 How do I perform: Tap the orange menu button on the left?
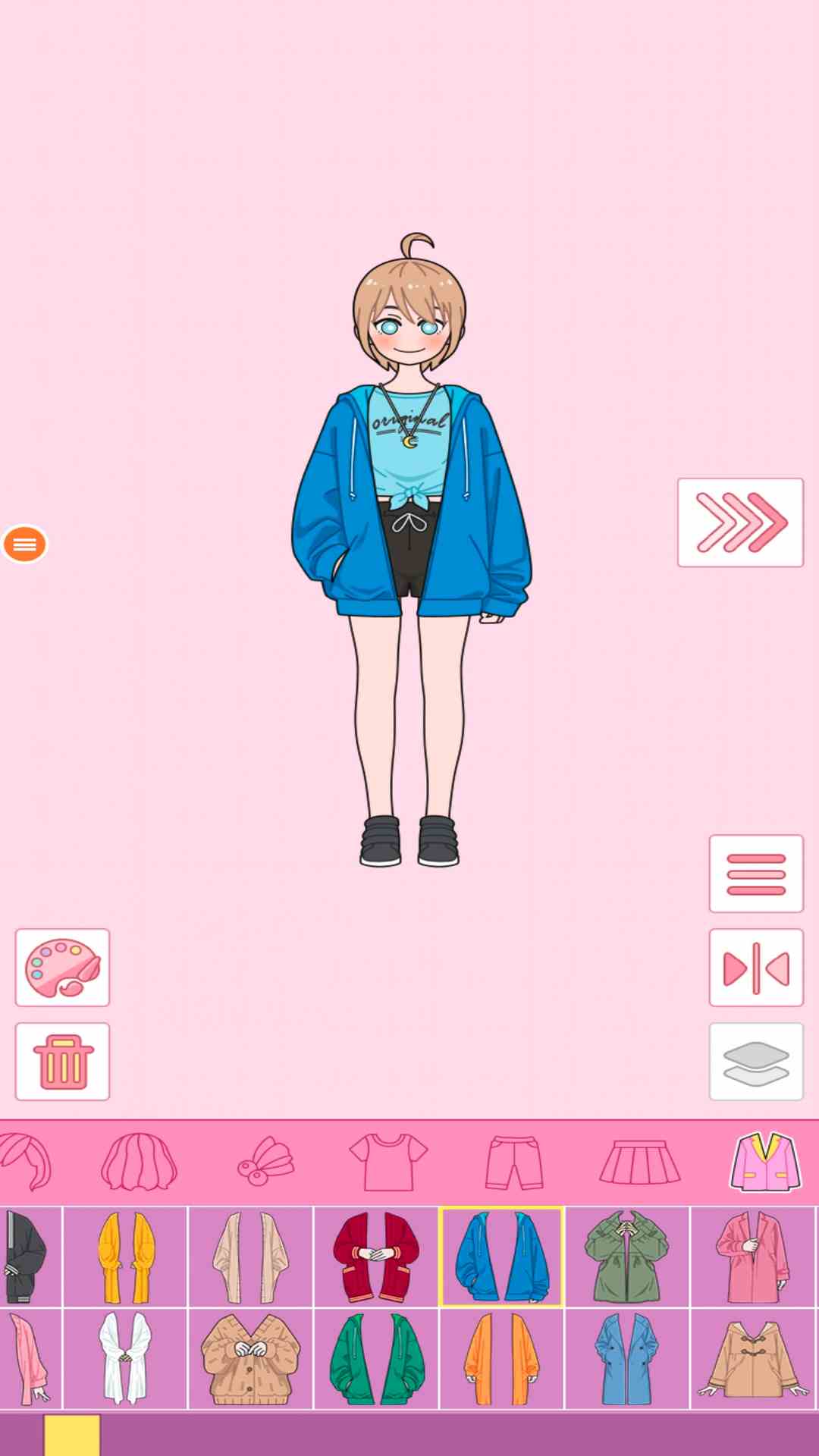(27, 543)
